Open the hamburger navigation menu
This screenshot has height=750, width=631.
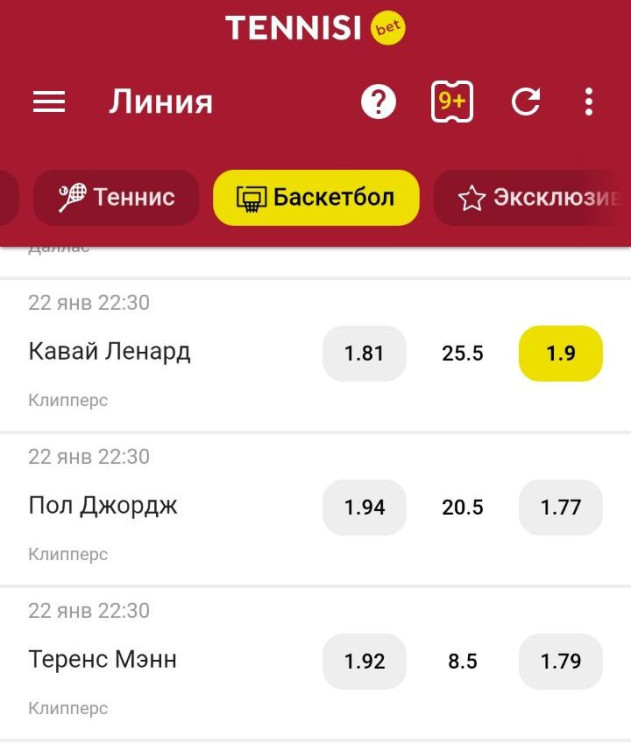click(49, 102)
